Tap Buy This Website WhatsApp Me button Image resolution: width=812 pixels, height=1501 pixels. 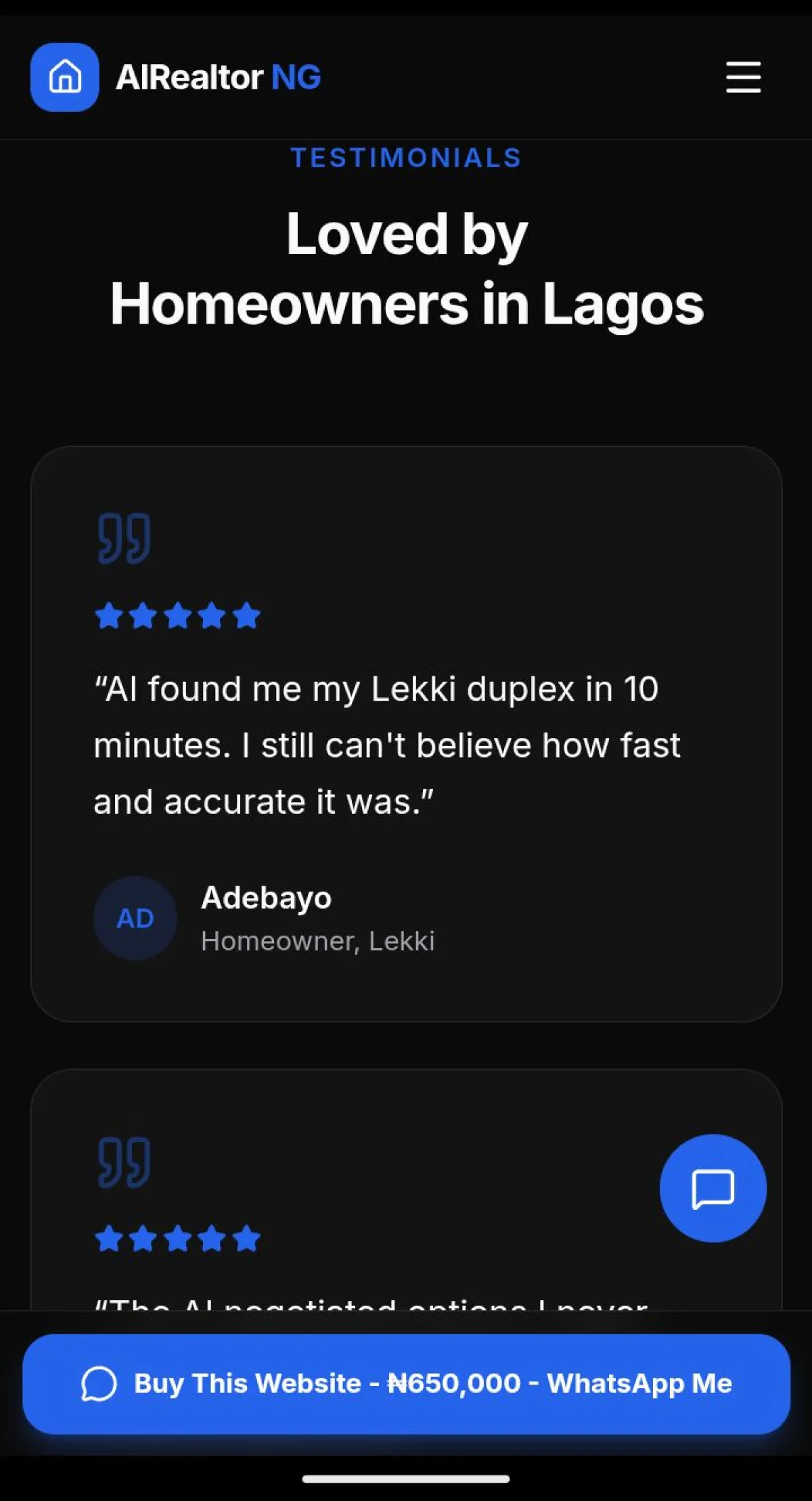[x=406, y=1383]
